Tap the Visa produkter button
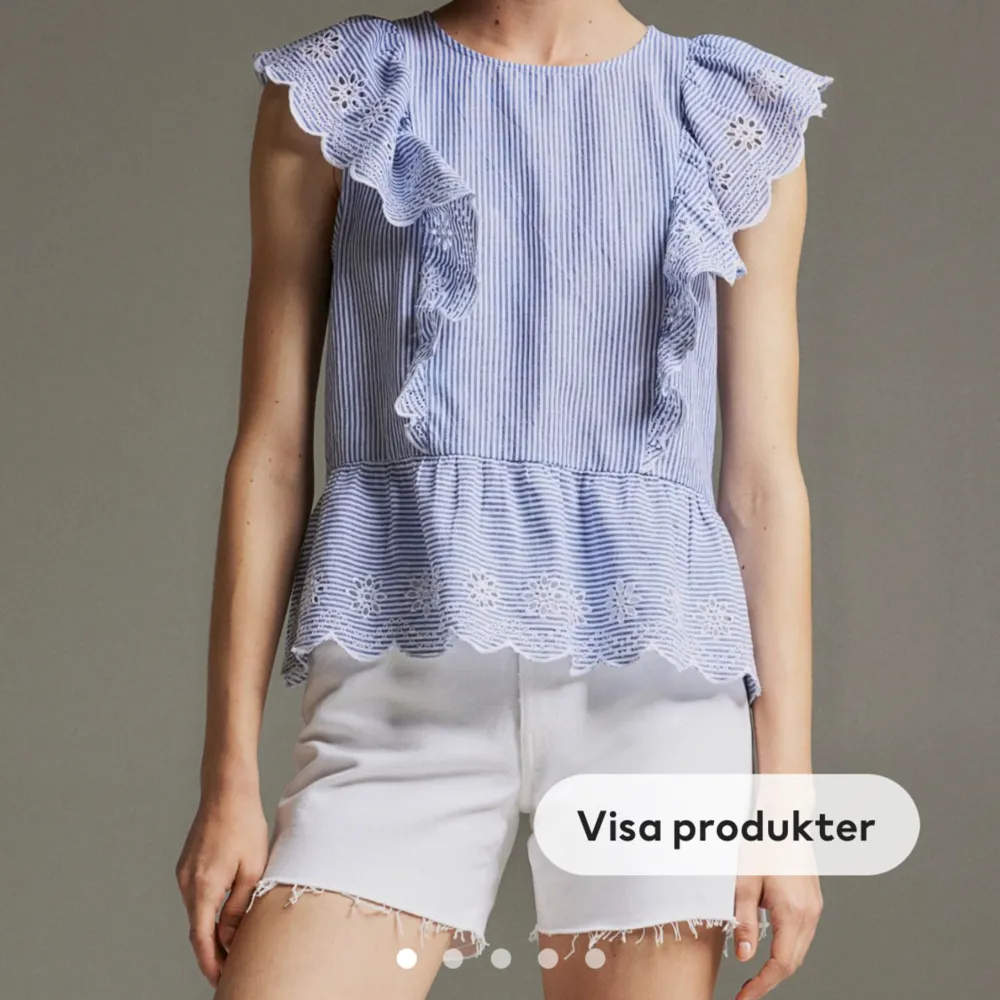 coord(726,826)
